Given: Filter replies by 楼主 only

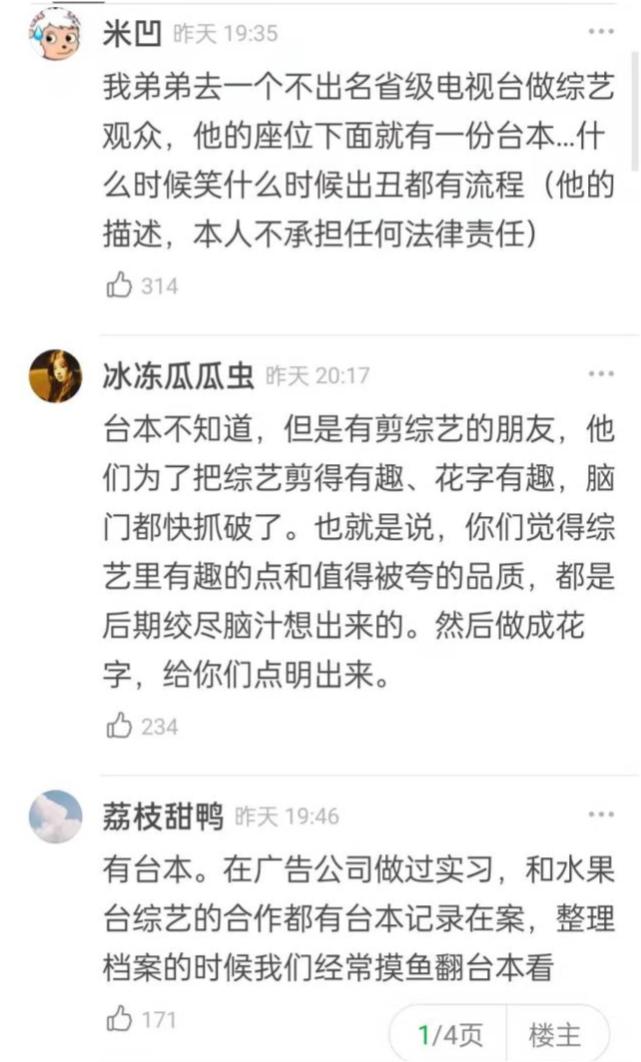Looking at the screenshot, I should (554, 1033).
